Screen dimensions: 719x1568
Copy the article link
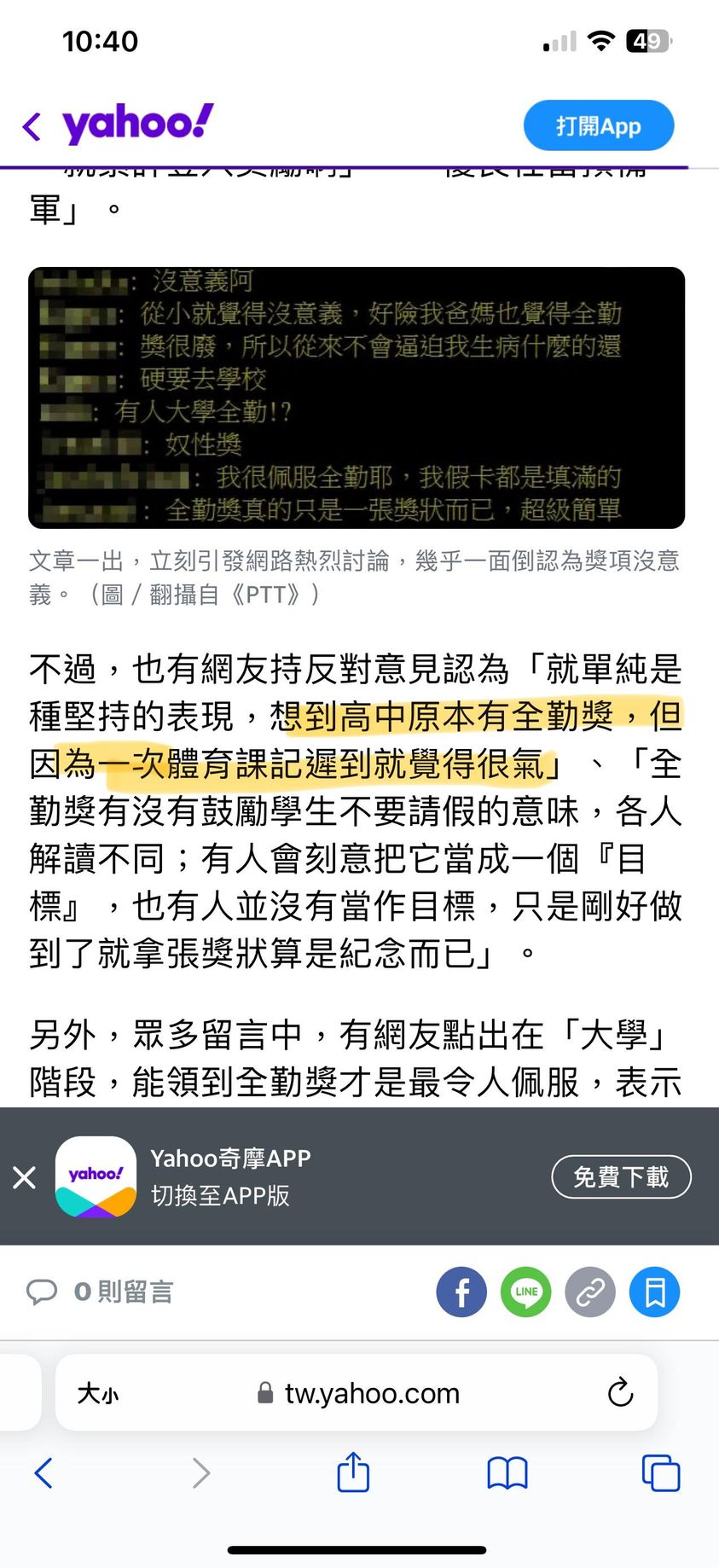pyautogui.click(x=590, y=1292)
